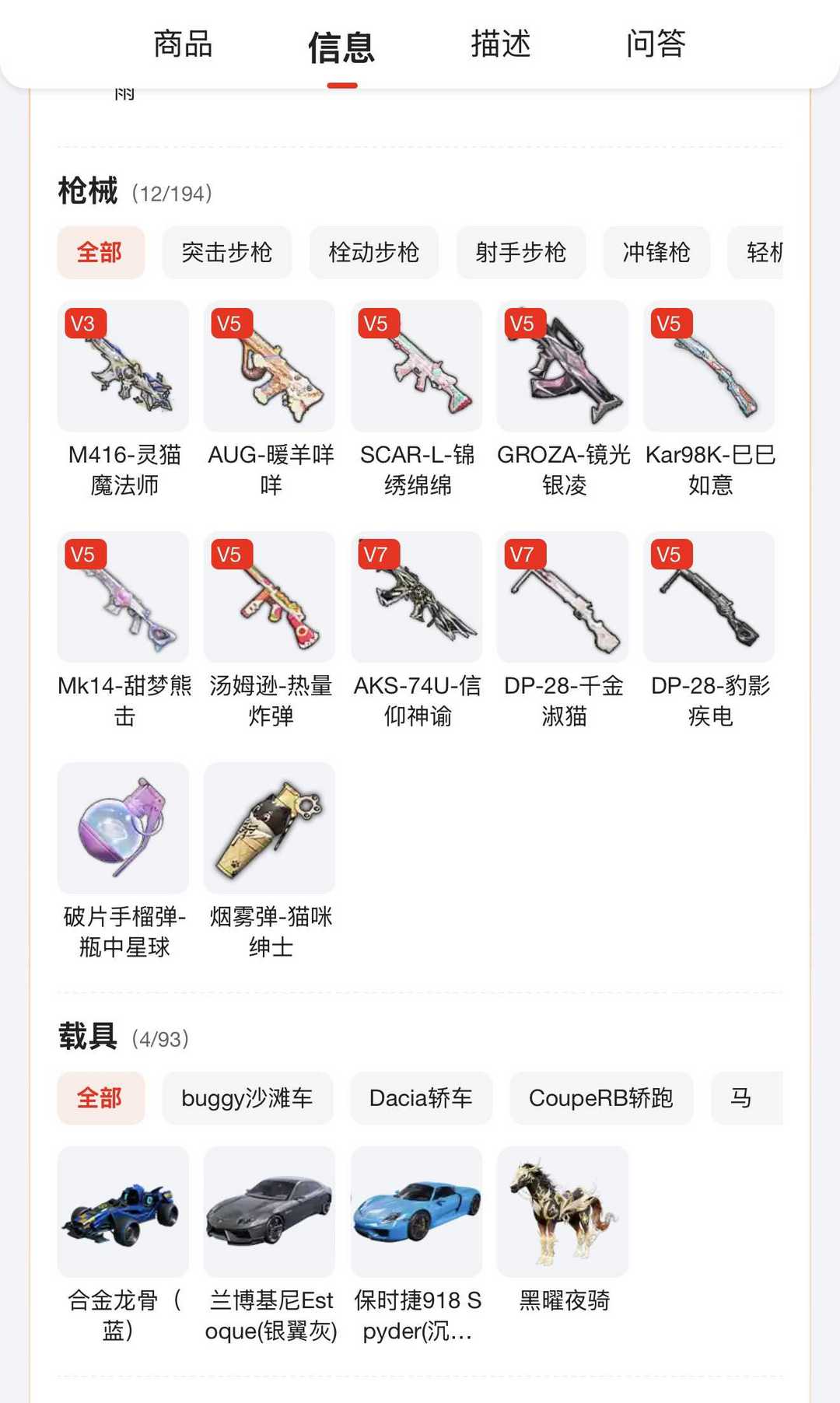Screen dimensions: 840x1403
Task: Show only 射手步枪 skins
Action: [x=520, y=252]
